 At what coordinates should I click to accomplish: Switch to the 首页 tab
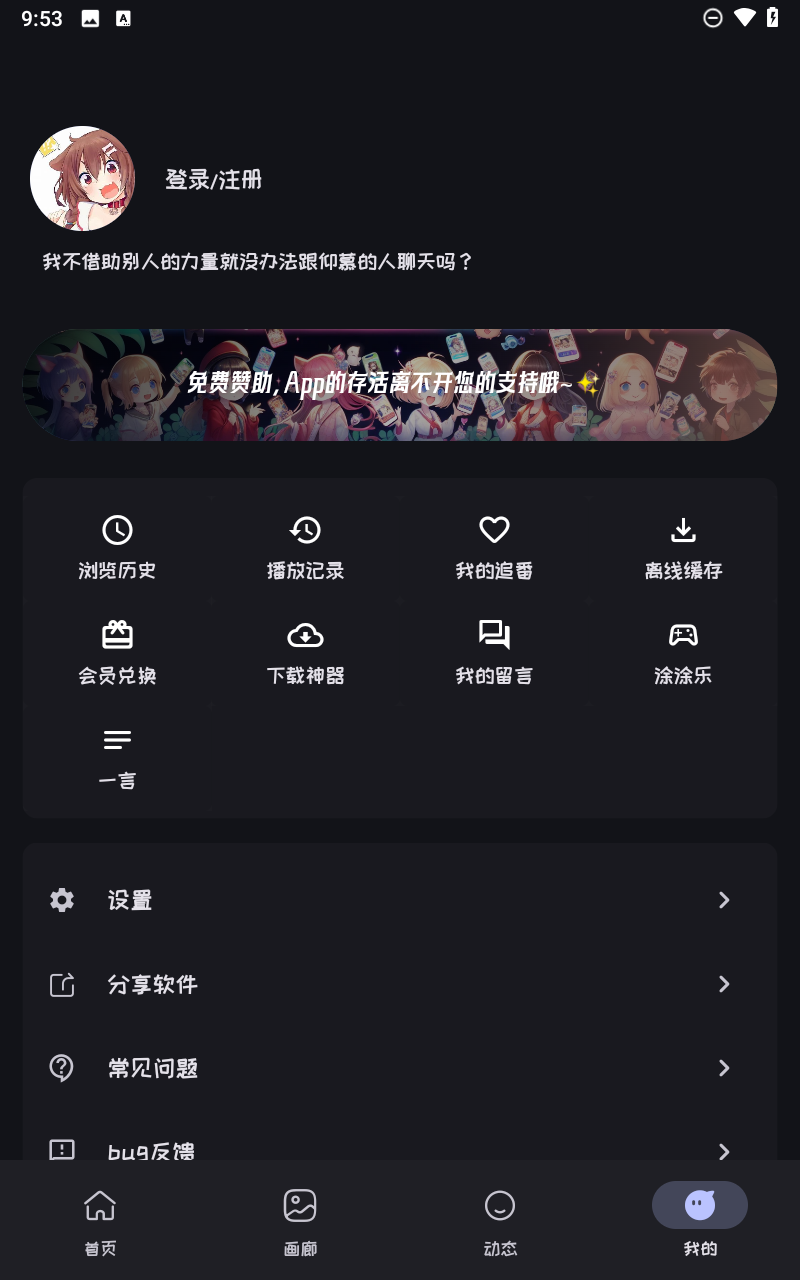[x=99, y=1220]
